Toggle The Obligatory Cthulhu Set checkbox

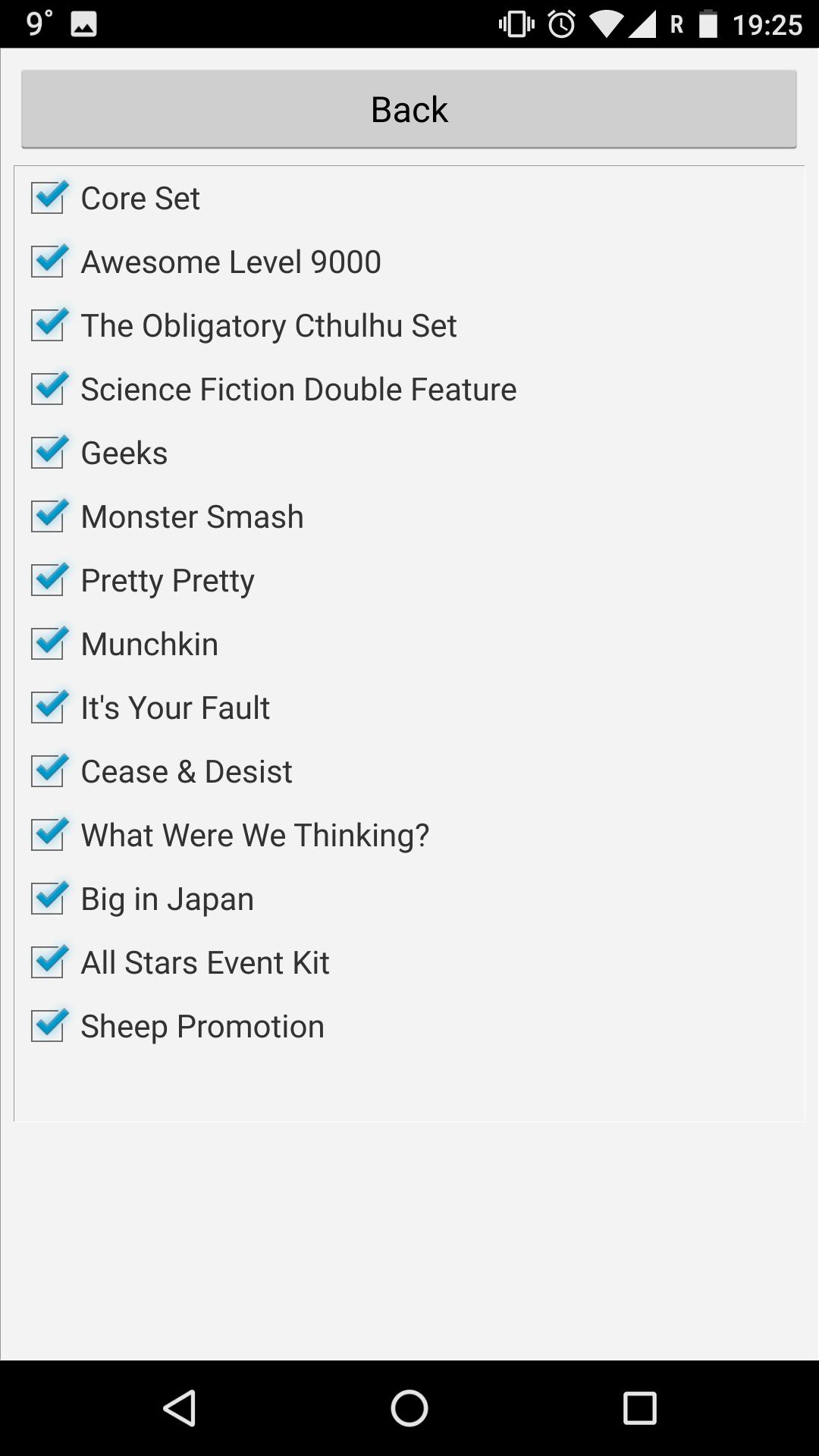48,325
